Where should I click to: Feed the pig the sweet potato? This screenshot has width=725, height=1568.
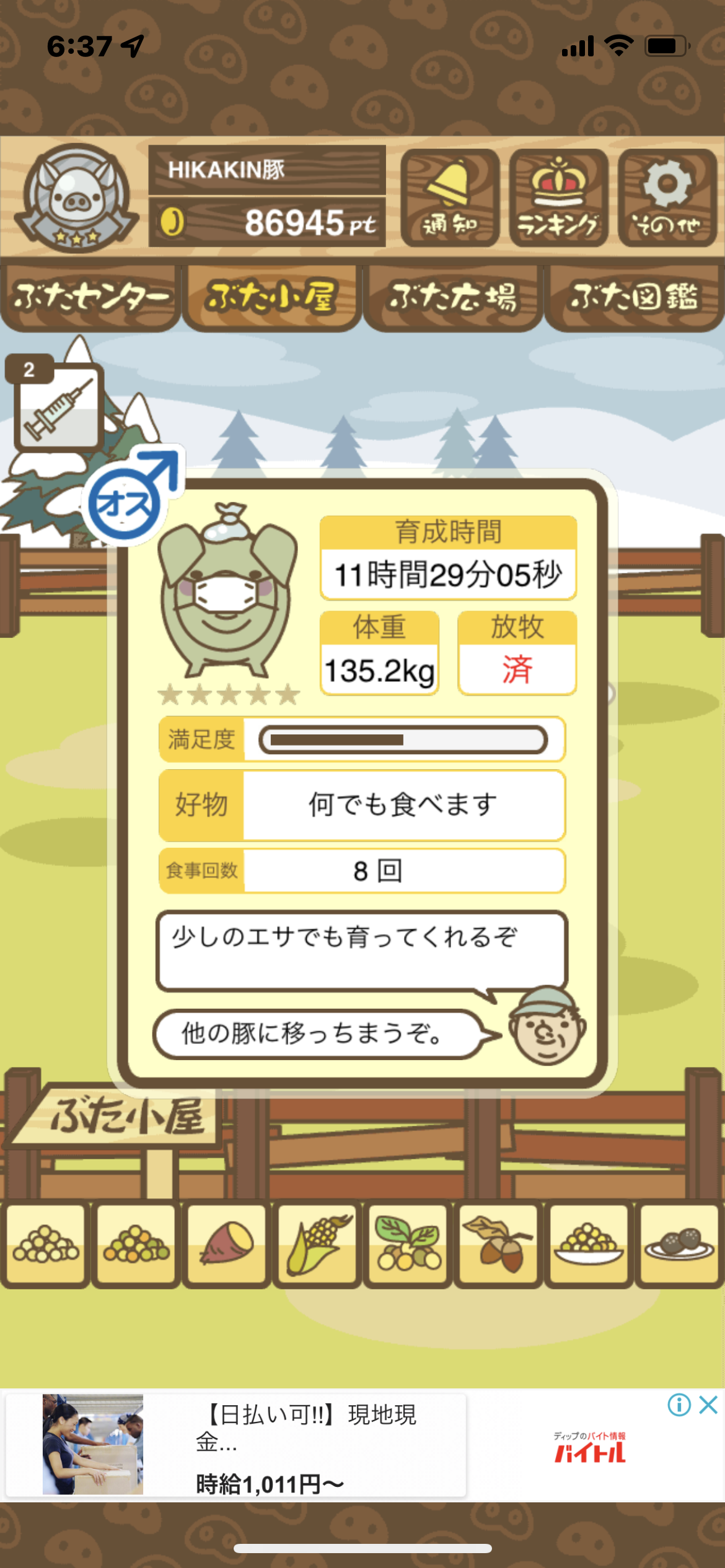[x=226, y=1244]
